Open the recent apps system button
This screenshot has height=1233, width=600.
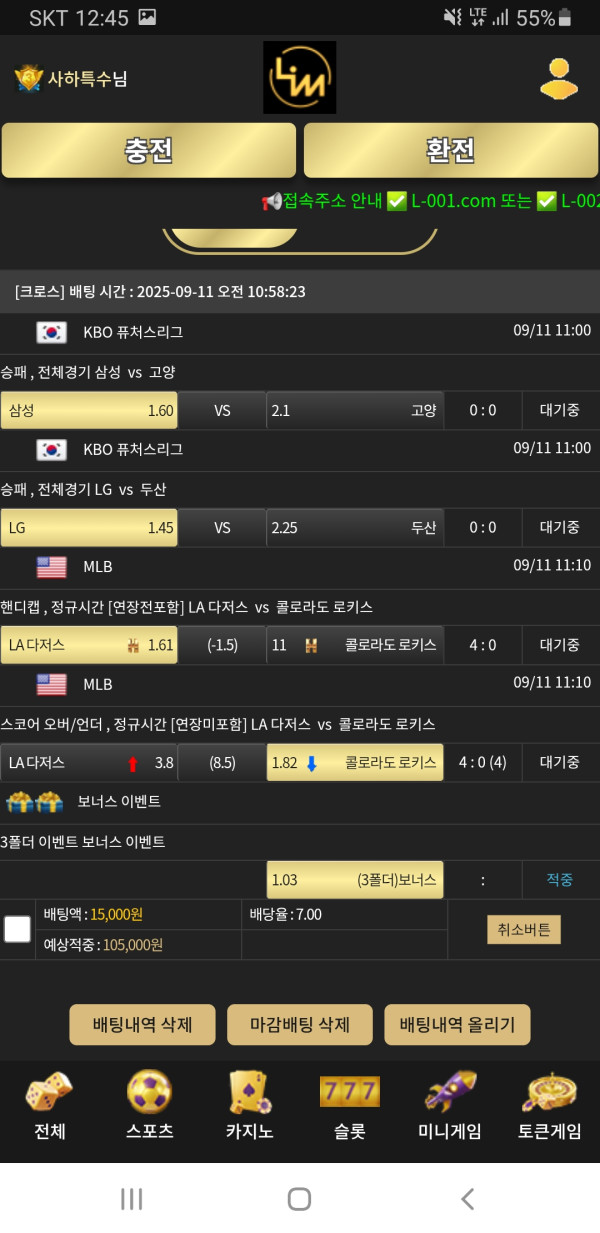click(x=132, y=1199)
